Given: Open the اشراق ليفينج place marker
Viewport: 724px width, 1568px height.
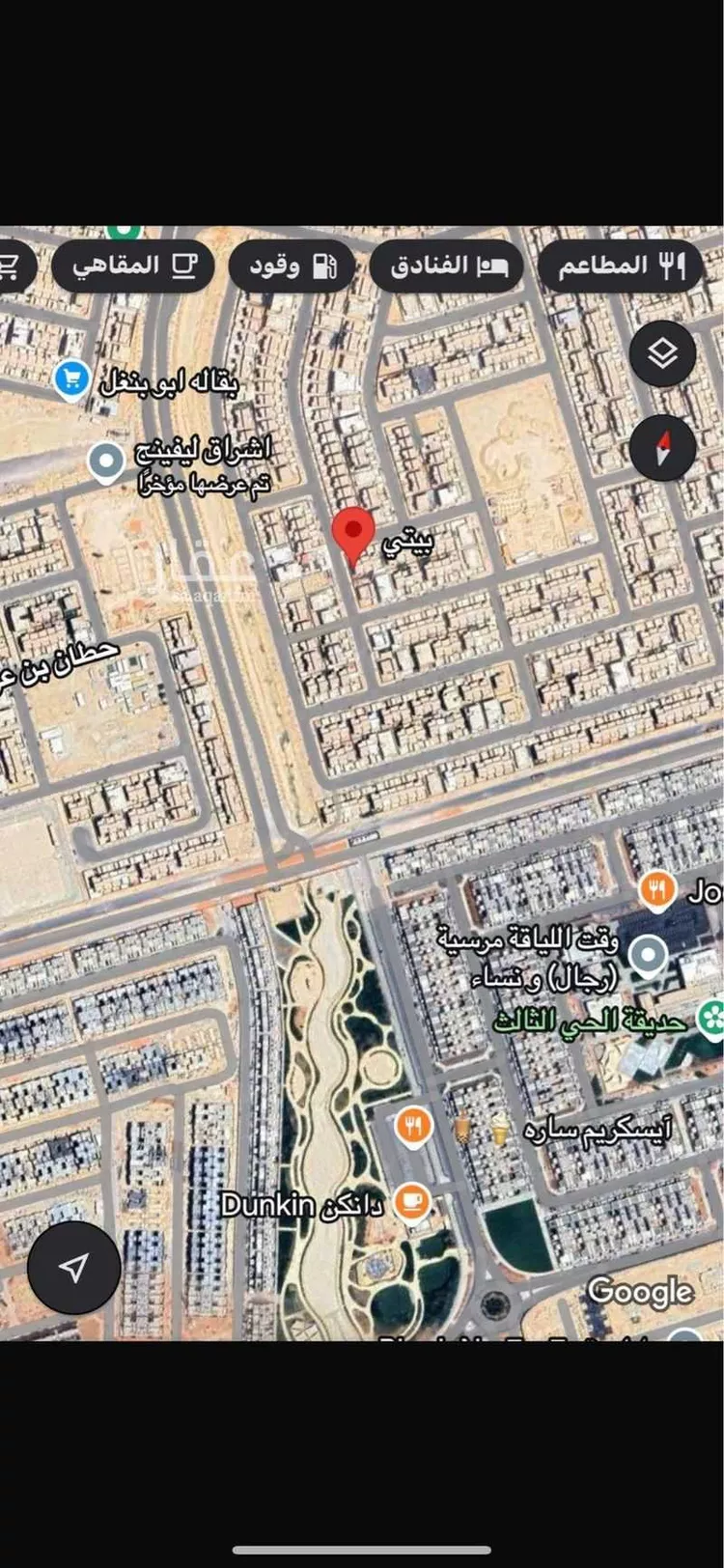Looking at the screenshot, I should click(x=106, y=461).
